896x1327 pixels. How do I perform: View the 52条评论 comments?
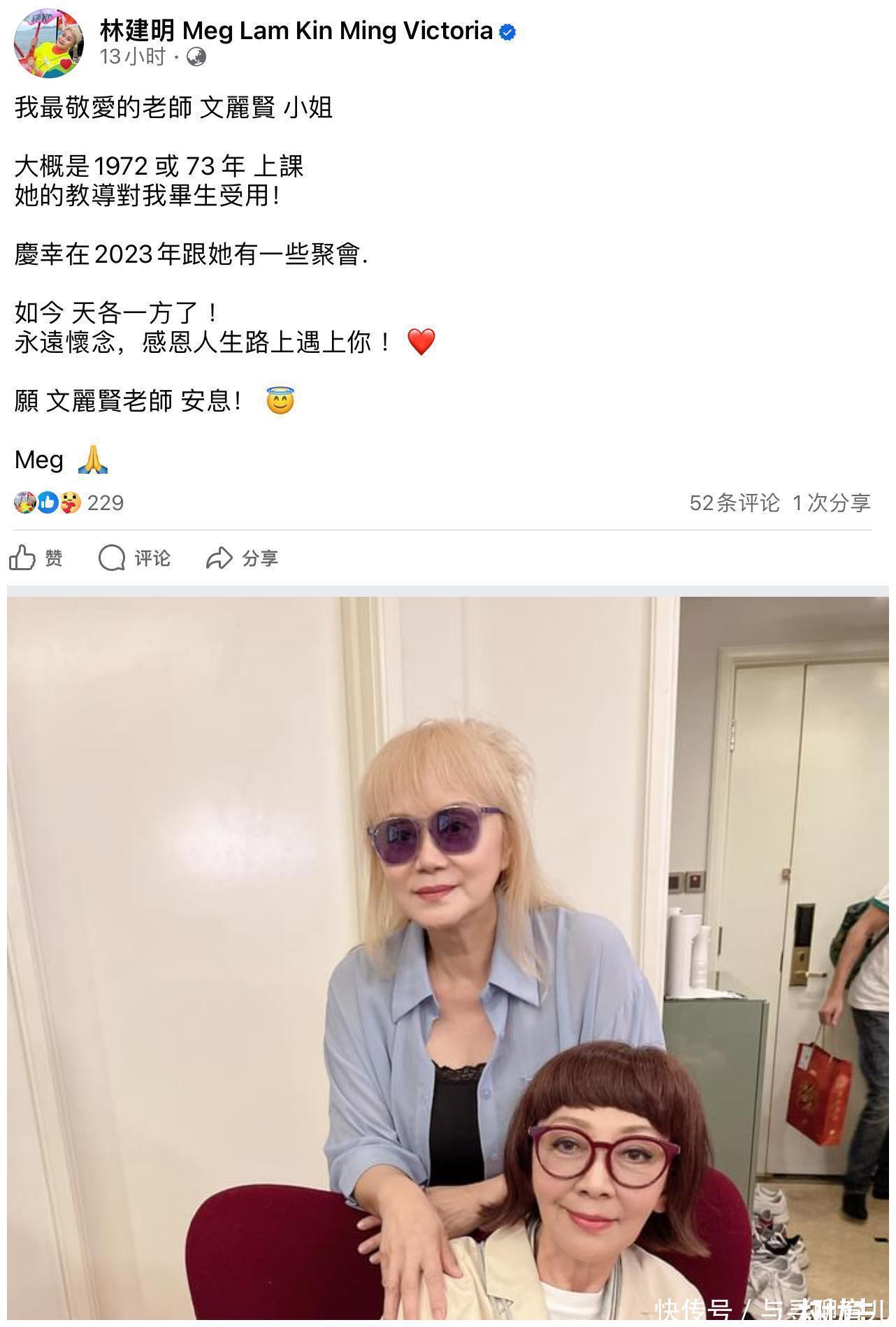coord(733,502)
